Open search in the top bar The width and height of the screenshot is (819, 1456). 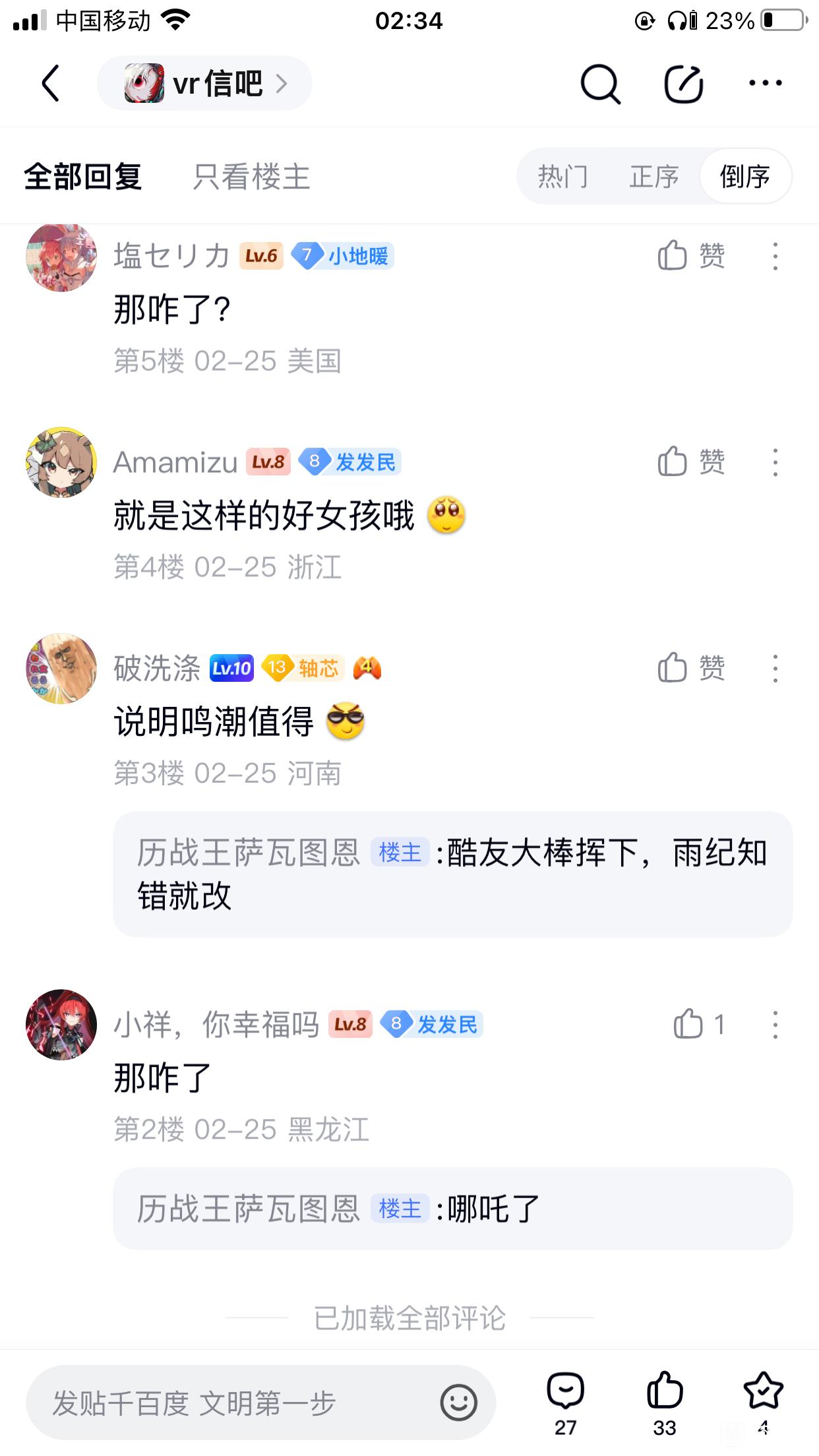(599, 84)
